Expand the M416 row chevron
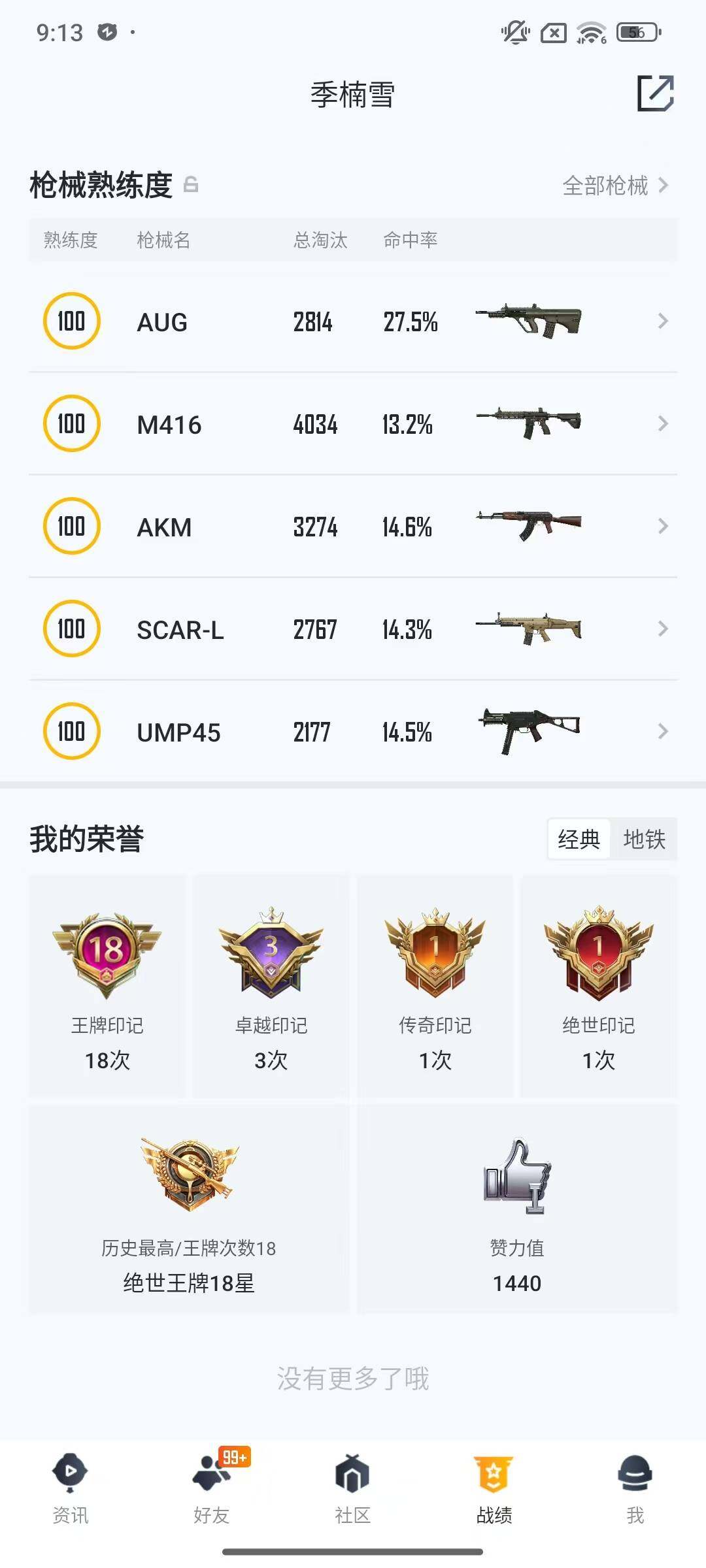This screenshot has width=706, height=1568. (662, 423)
